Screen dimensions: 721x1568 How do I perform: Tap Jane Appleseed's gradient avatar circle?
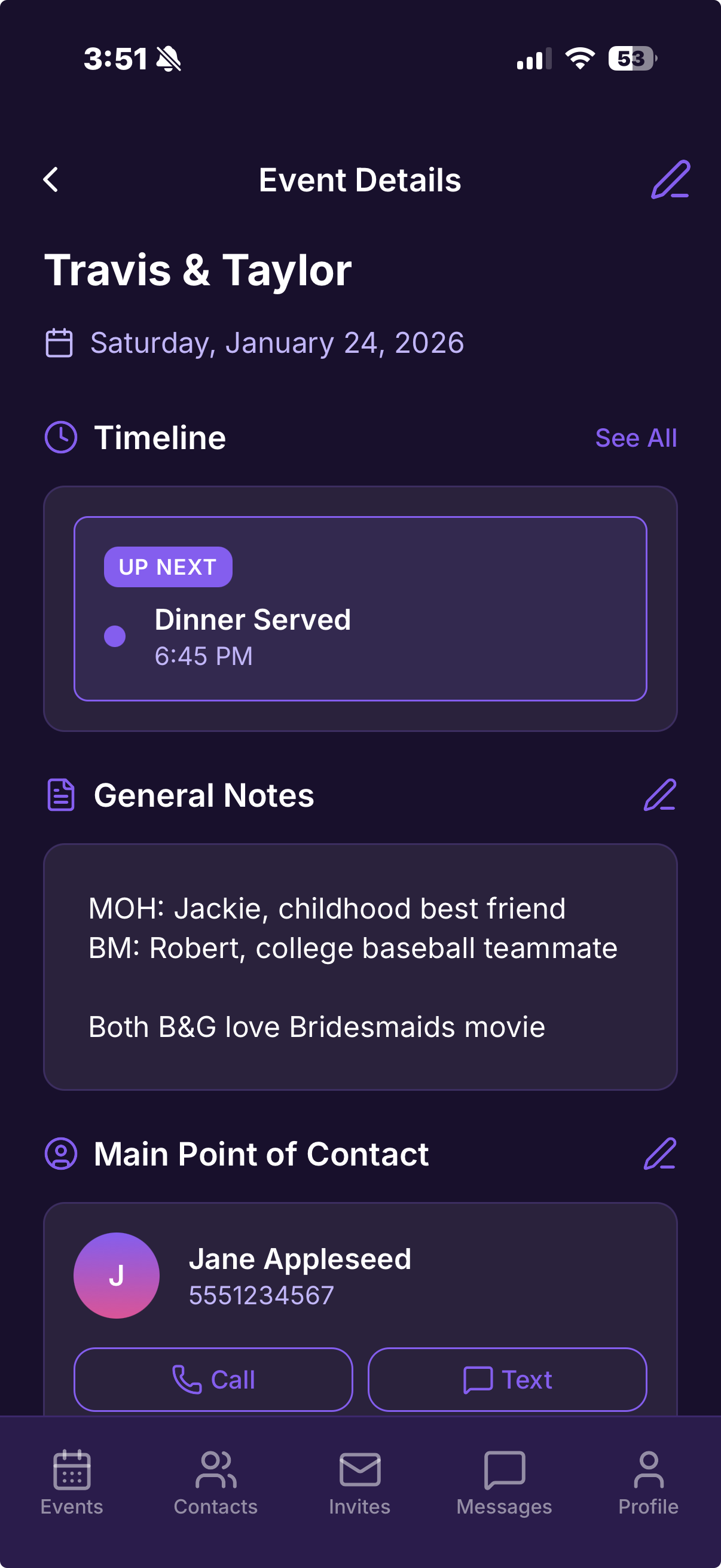tap(116, 1276)
